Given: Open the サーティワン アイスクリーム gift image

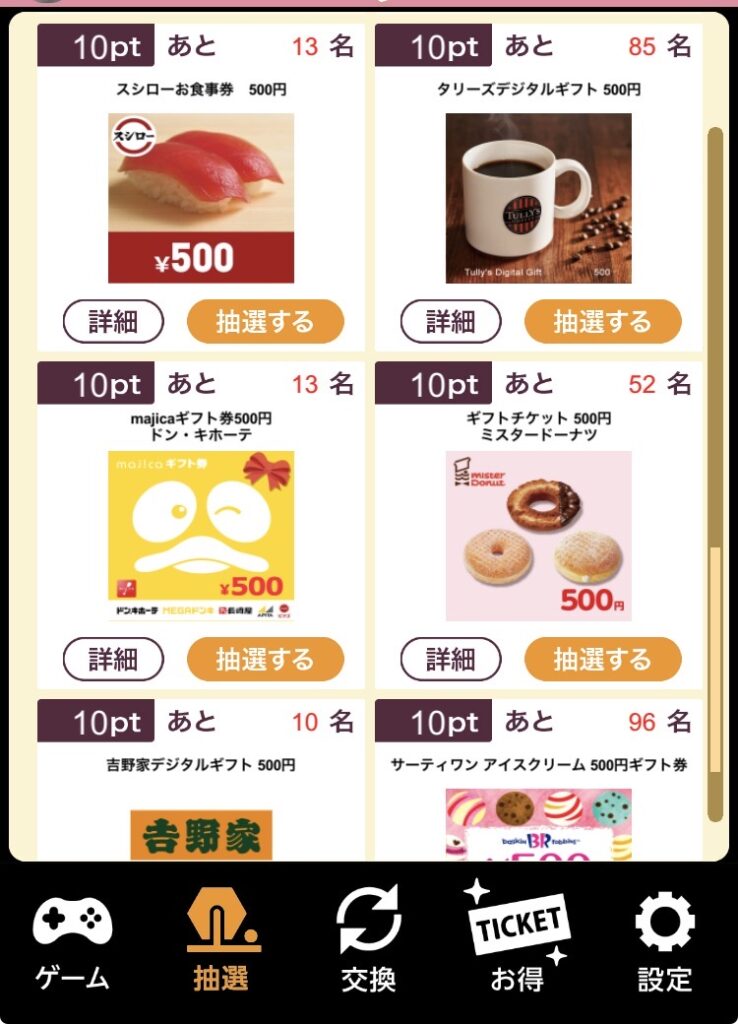Looking at the screenshot, I should (538, 825).
